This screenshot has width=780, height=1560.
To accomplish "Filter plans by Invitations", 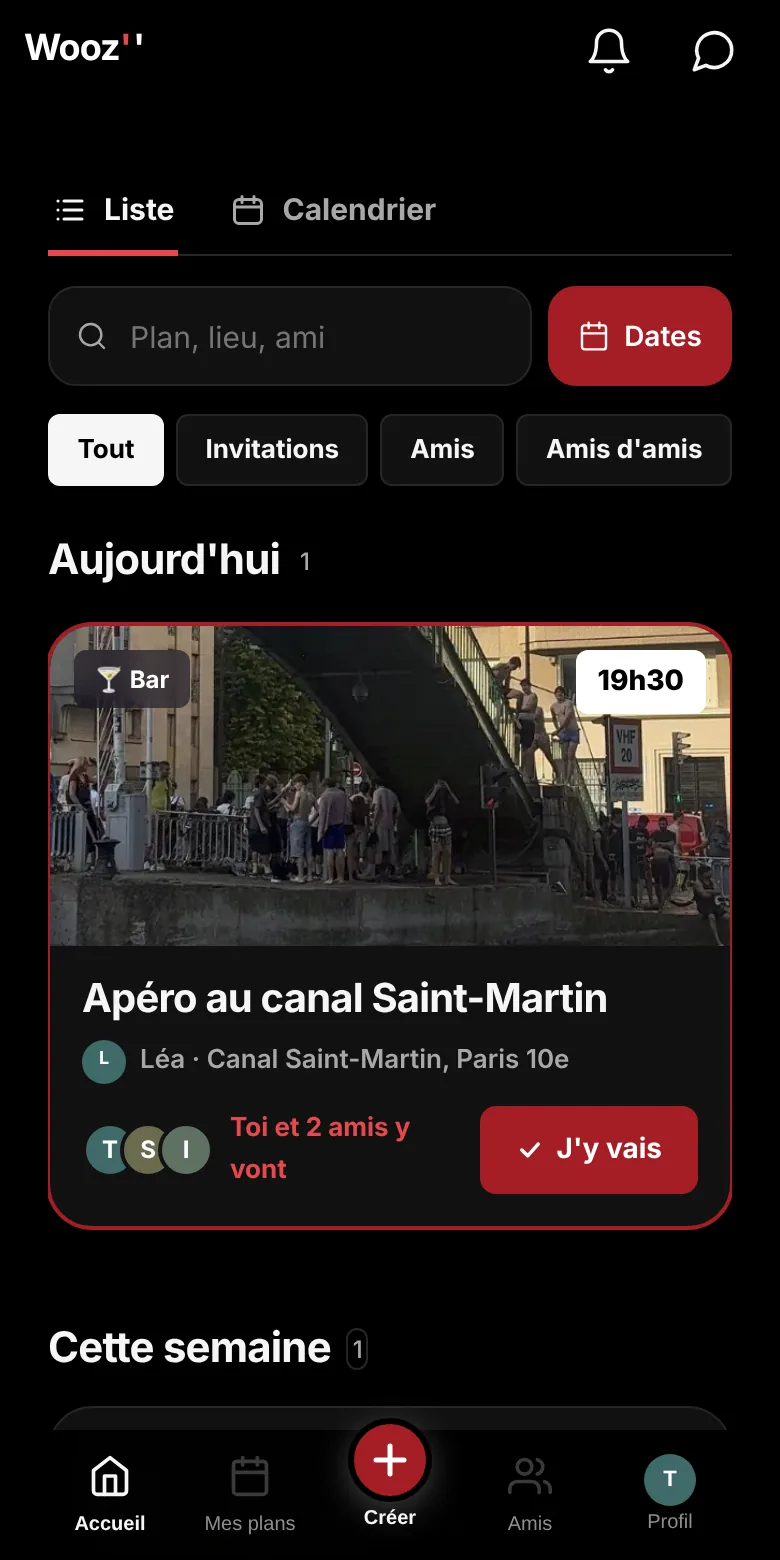I will click(x=272, y=450).
